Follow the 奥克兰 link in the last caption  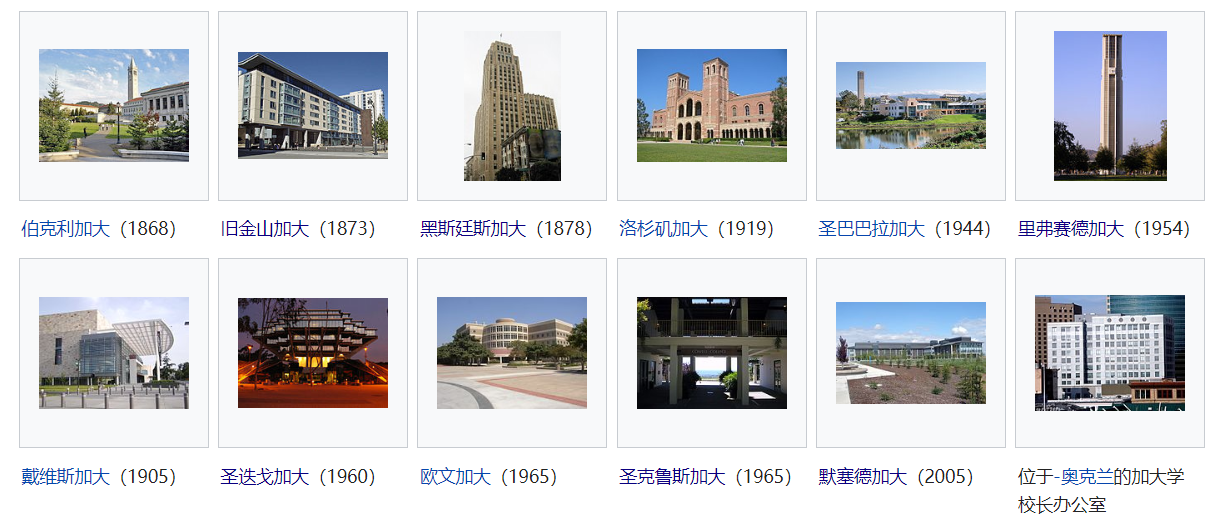(x=1086, y=477)
